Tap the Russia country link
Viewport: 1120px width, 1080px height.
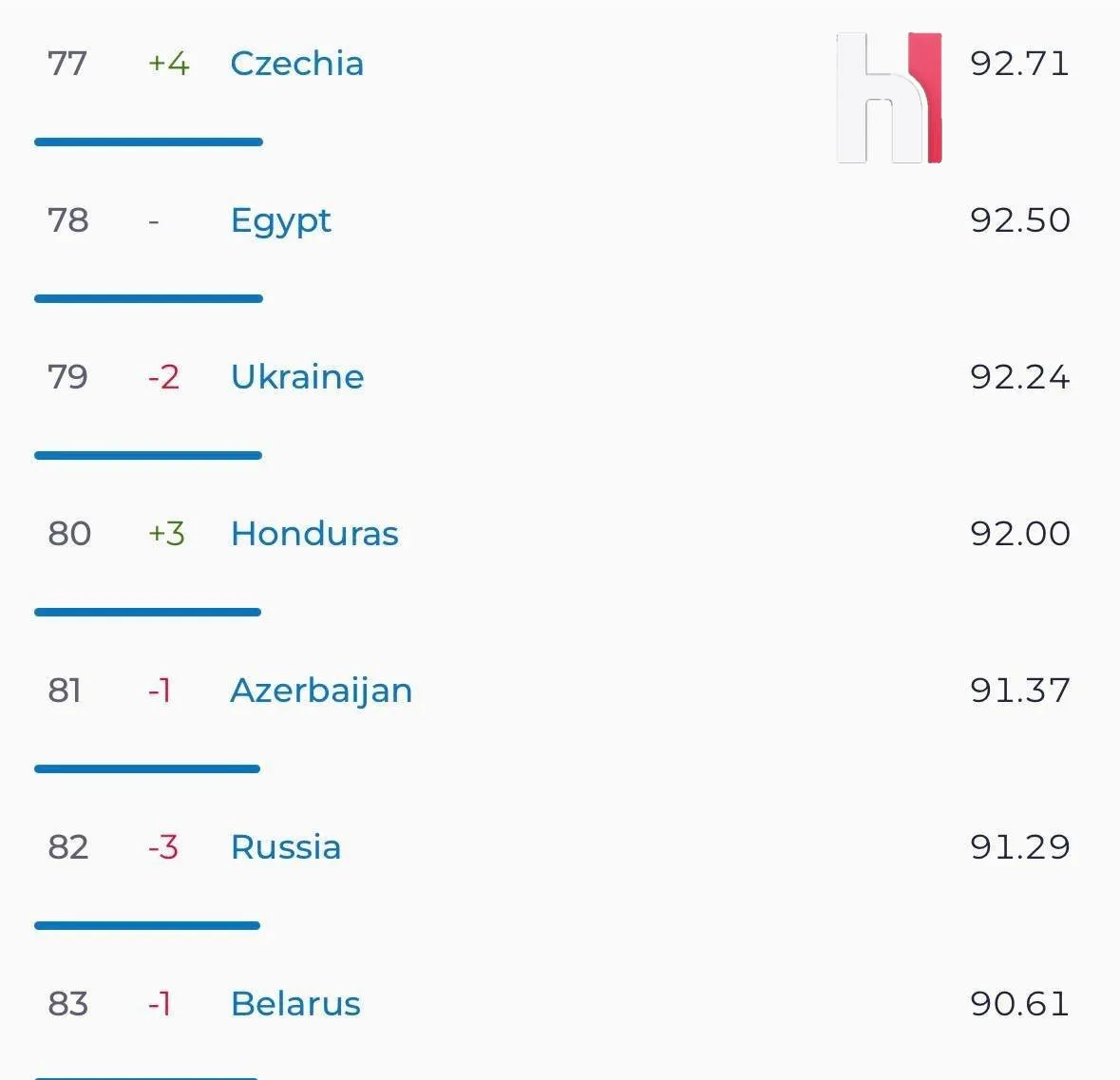coord(286,847)
